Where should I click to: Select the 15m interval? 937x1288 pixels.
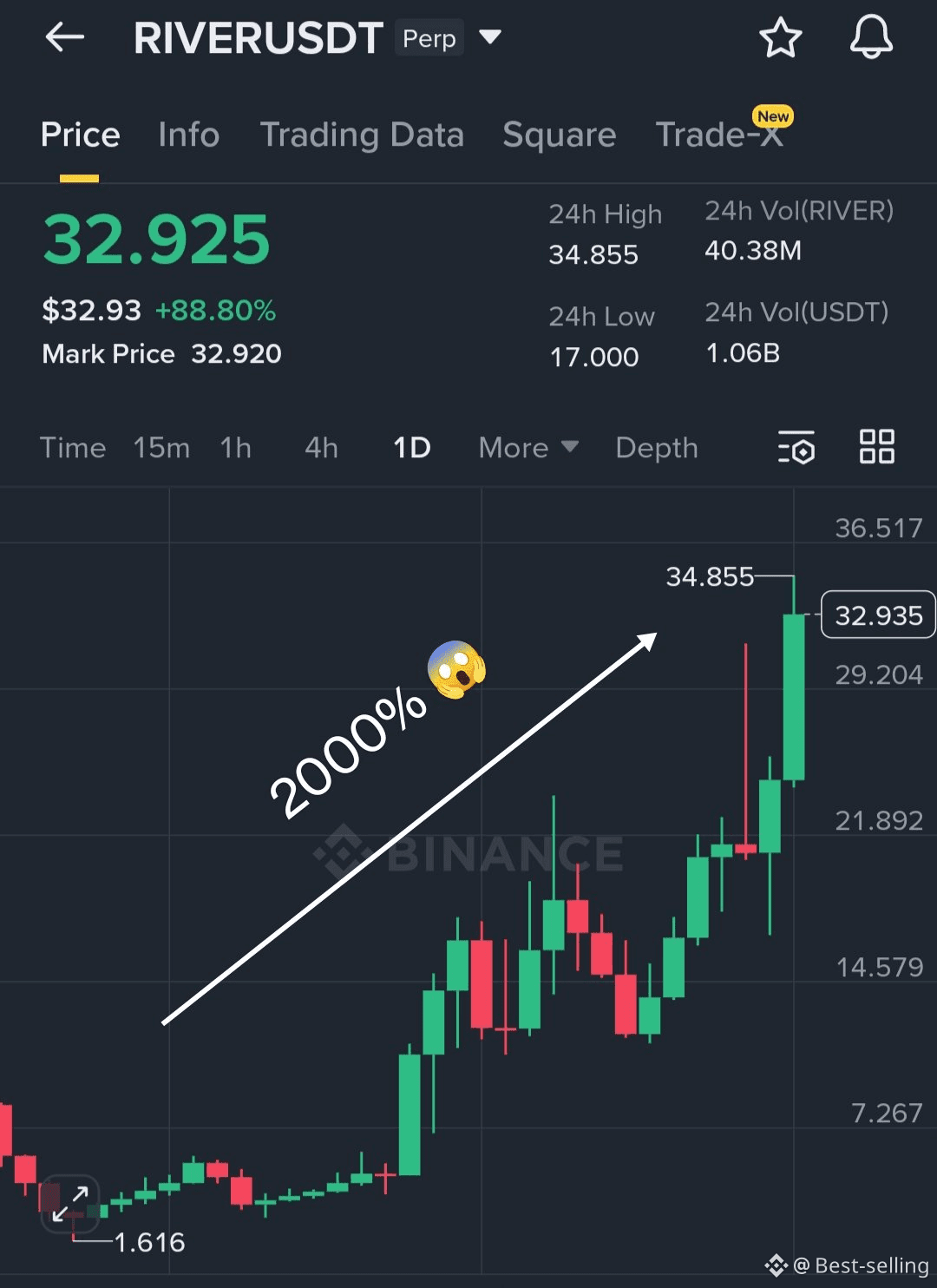[x=161, y=448]
